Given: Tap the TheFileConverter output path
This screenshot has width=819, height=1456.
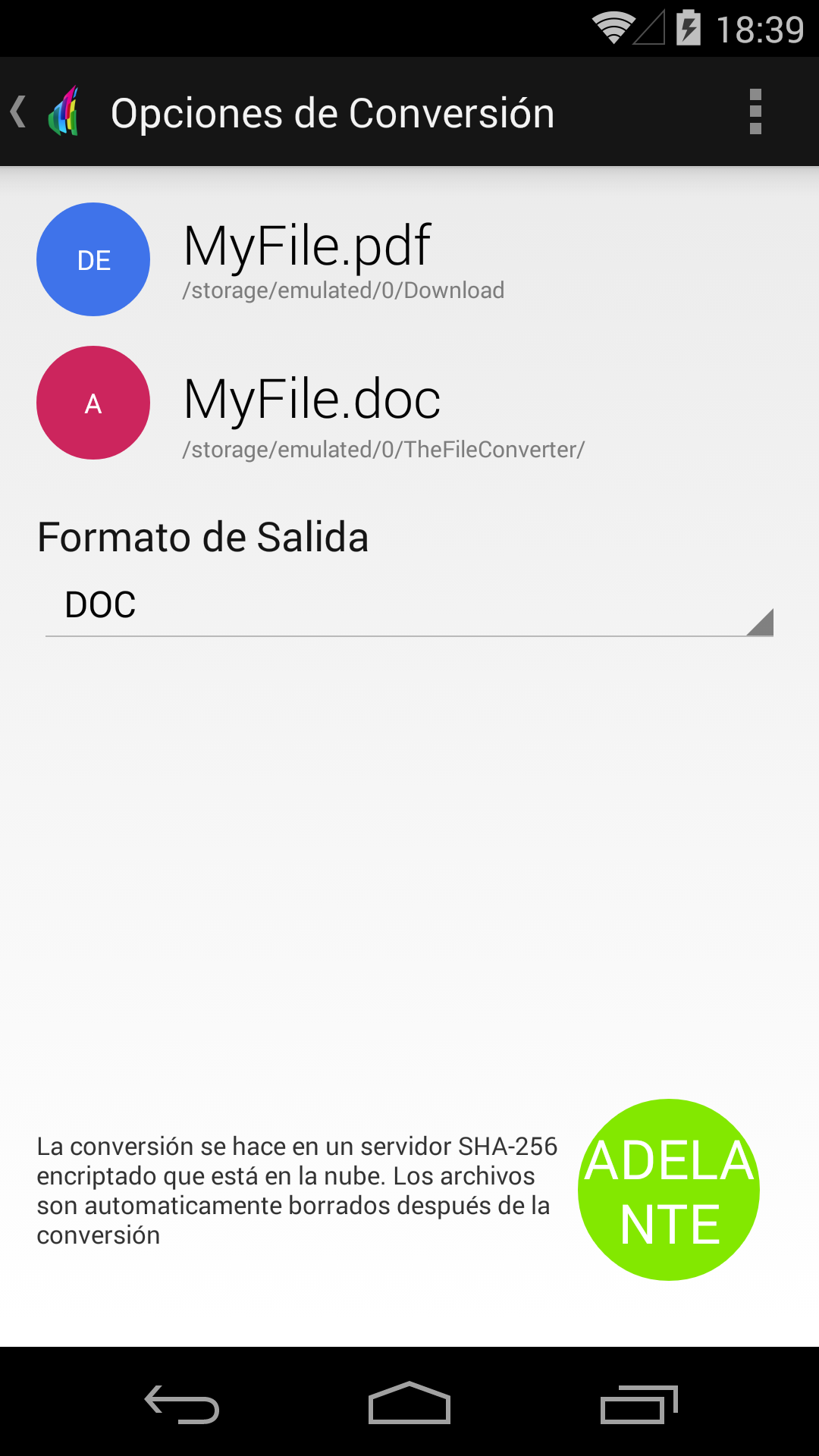Looking at the screenshot, I should tap(382, 449).
